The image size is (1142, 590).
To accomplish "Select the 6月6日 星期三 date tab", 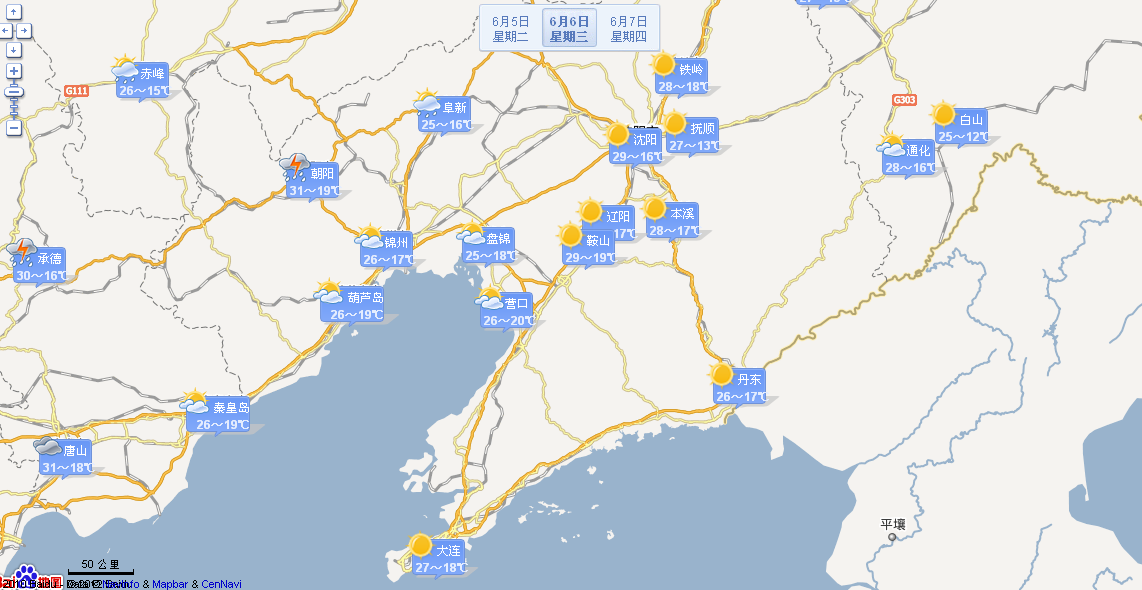I will pyautogui.click(x=569, y=29).
